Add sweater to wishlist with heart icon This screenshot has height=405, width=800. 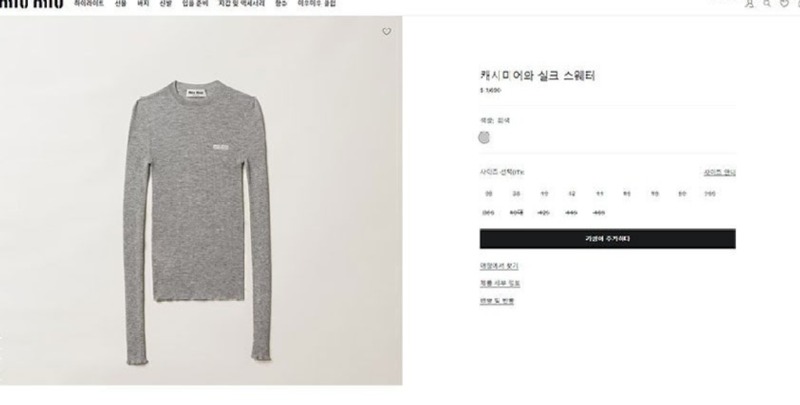(x=387, y=31)
